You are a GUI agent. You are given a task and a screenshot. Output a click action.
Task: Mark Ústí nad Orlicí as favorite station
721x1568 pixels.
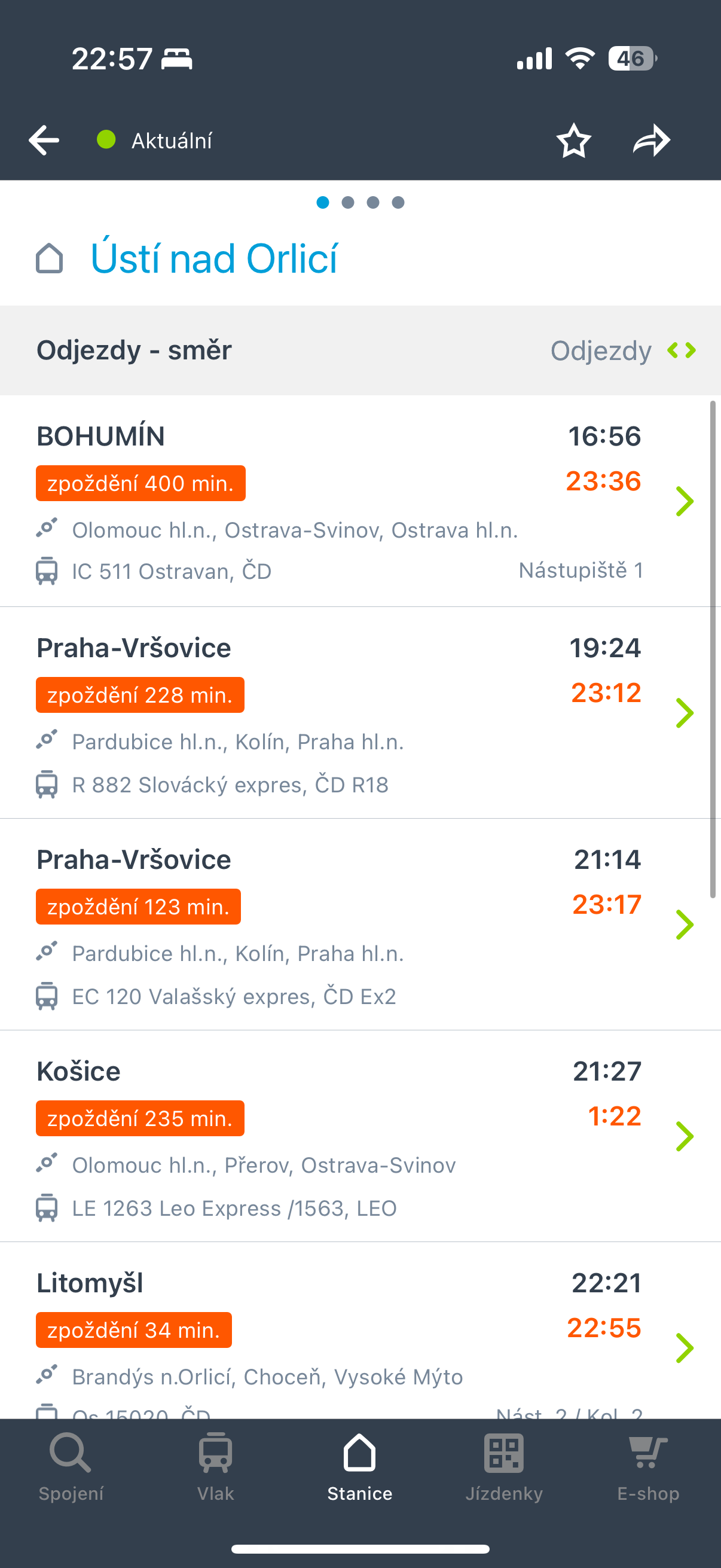coord(573,140)
